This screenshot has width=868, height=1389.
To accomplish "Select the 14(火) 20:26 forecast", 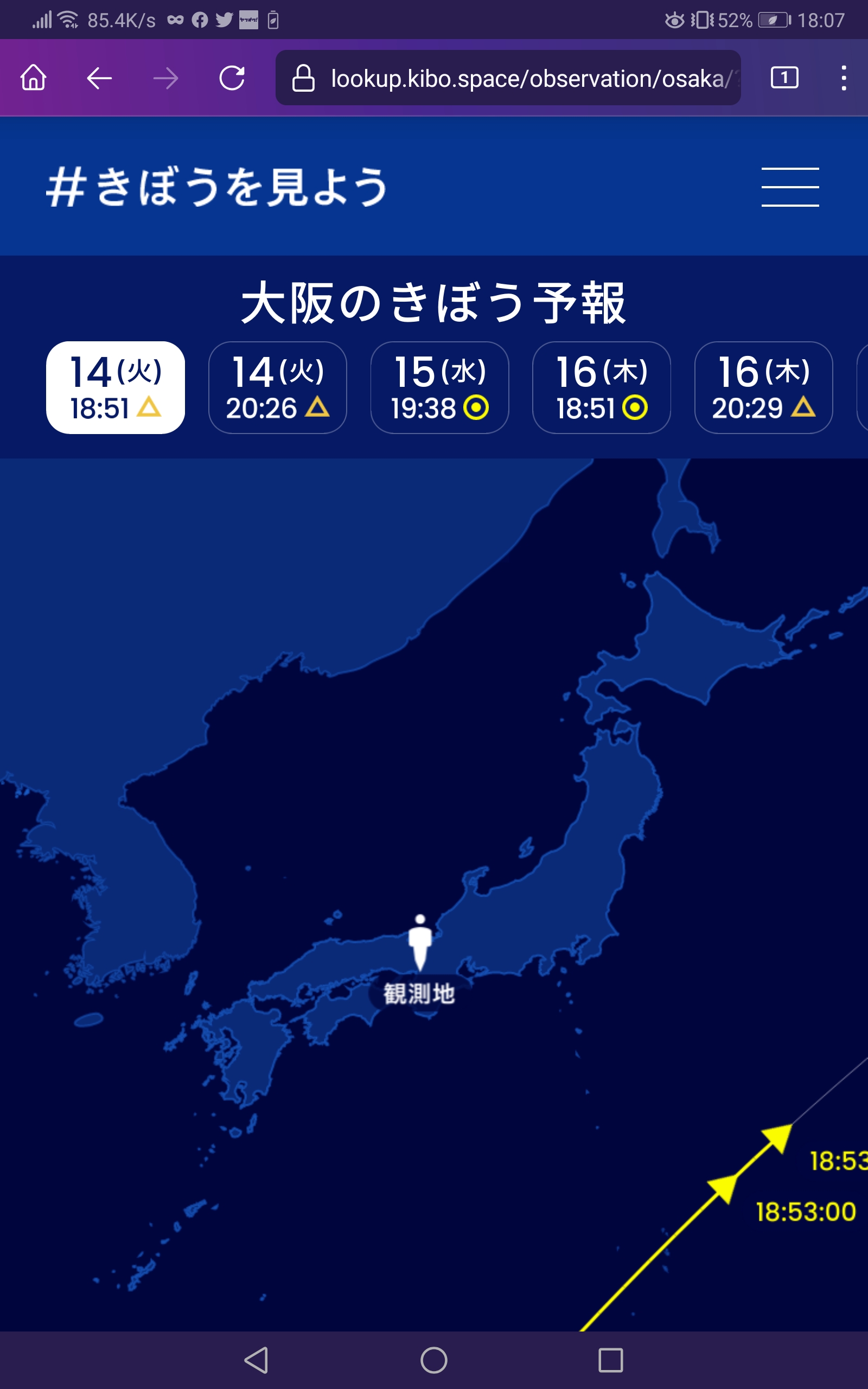I will (x=277, y=387).
